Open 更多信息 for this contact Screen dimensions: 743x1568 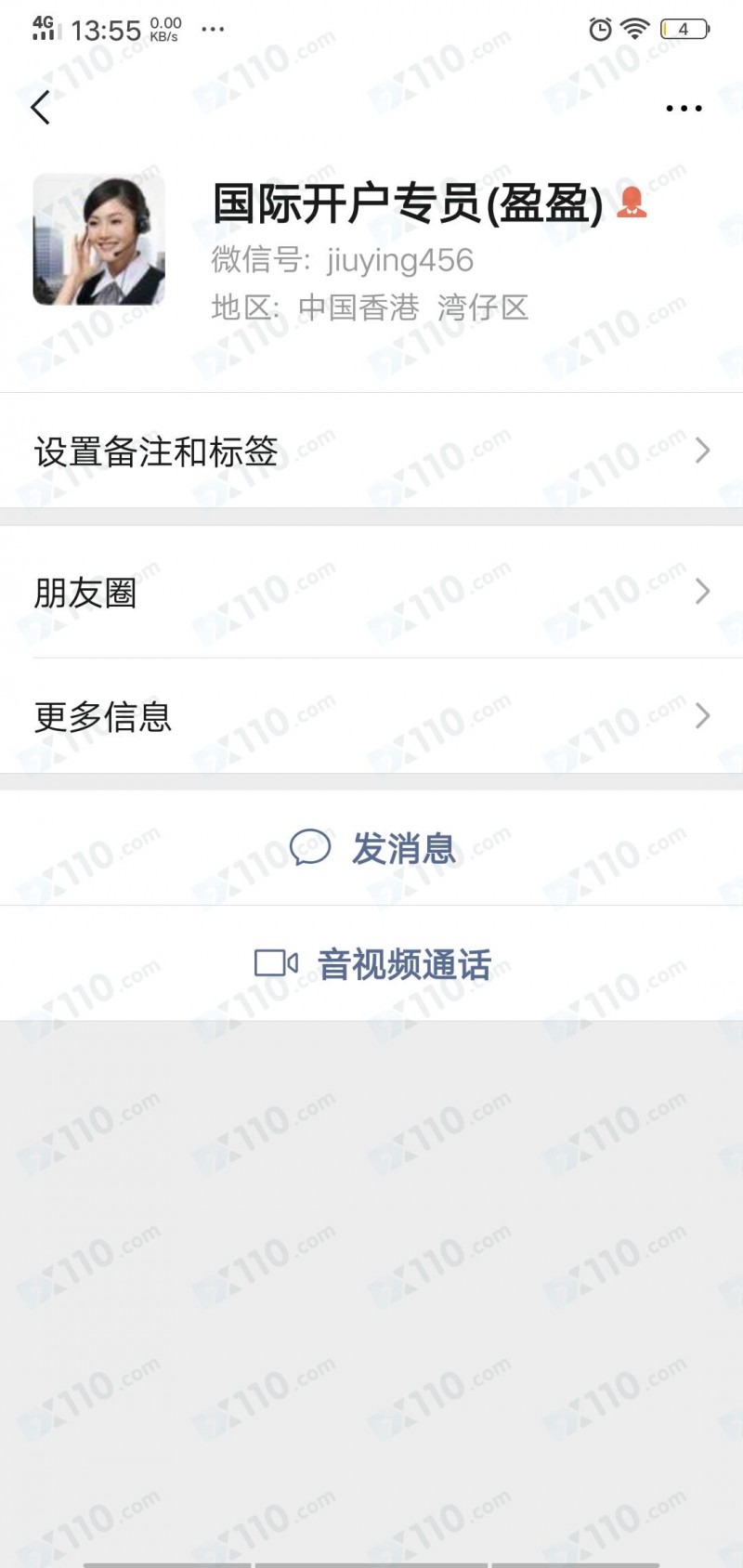(x=371, y=716)
